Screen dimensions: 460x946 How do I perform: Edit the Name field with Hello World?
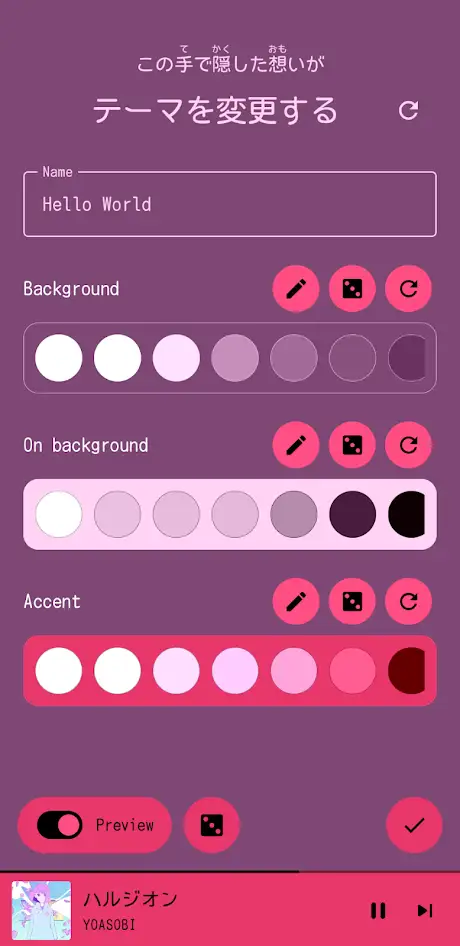(x=229, y=204)
